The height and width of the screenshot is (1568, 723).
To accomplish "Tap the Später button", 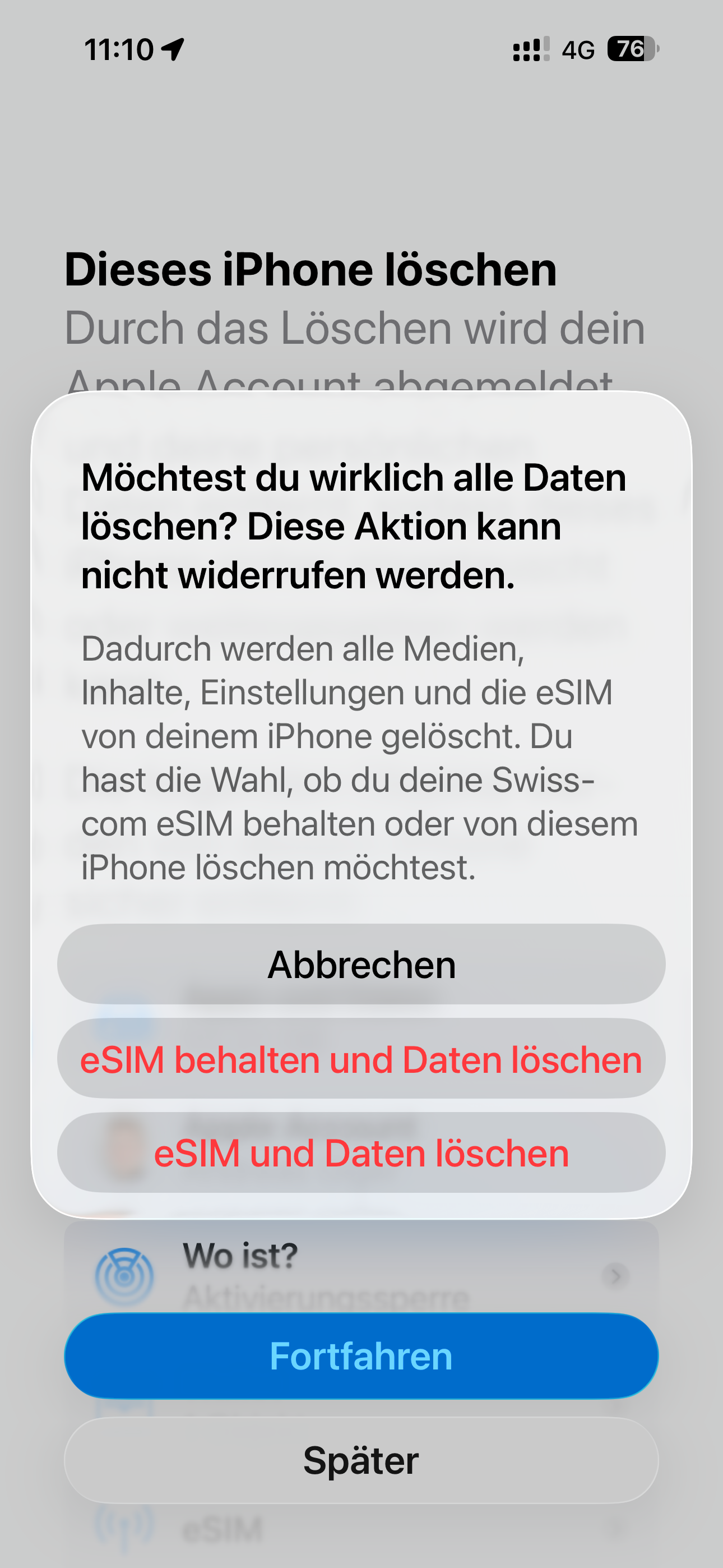I will [361, 1460].
